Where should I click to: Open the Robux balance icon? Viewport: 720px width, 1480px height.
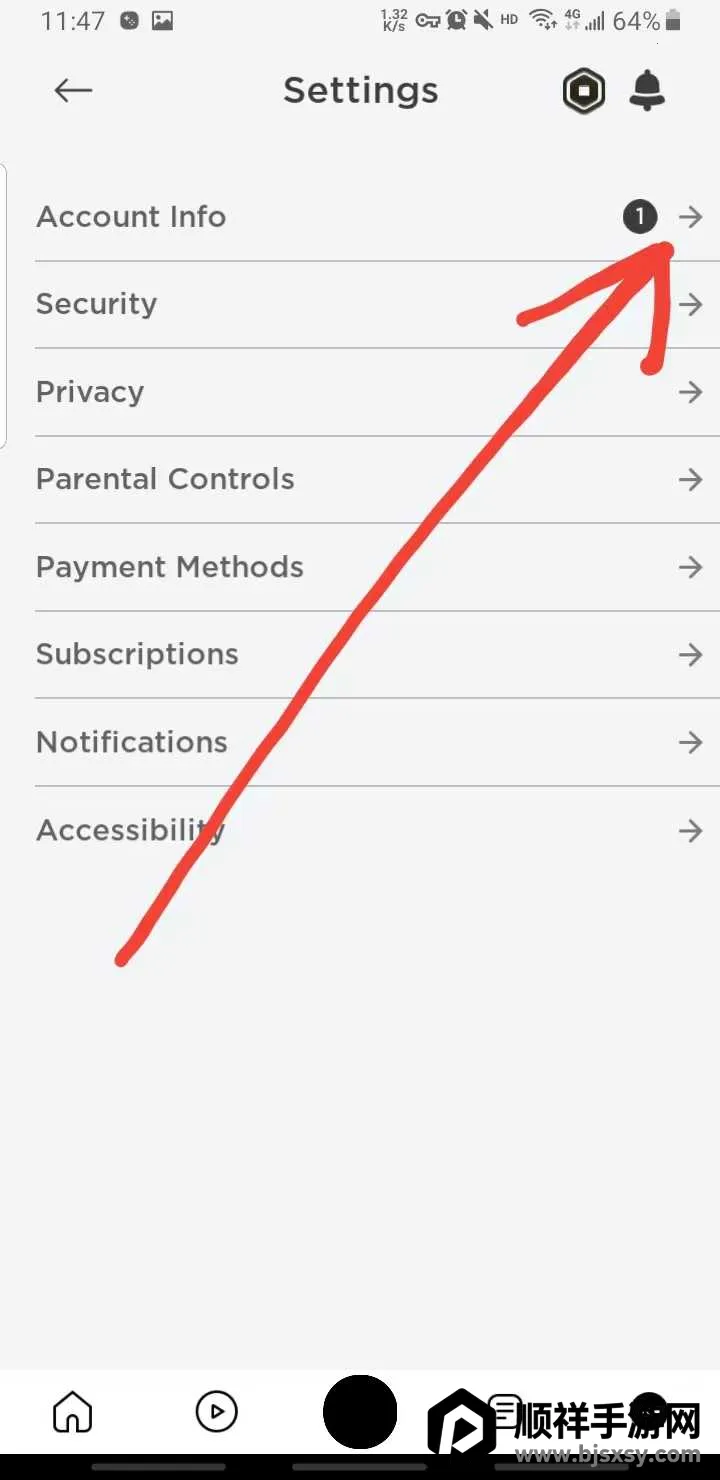point(583,93)
